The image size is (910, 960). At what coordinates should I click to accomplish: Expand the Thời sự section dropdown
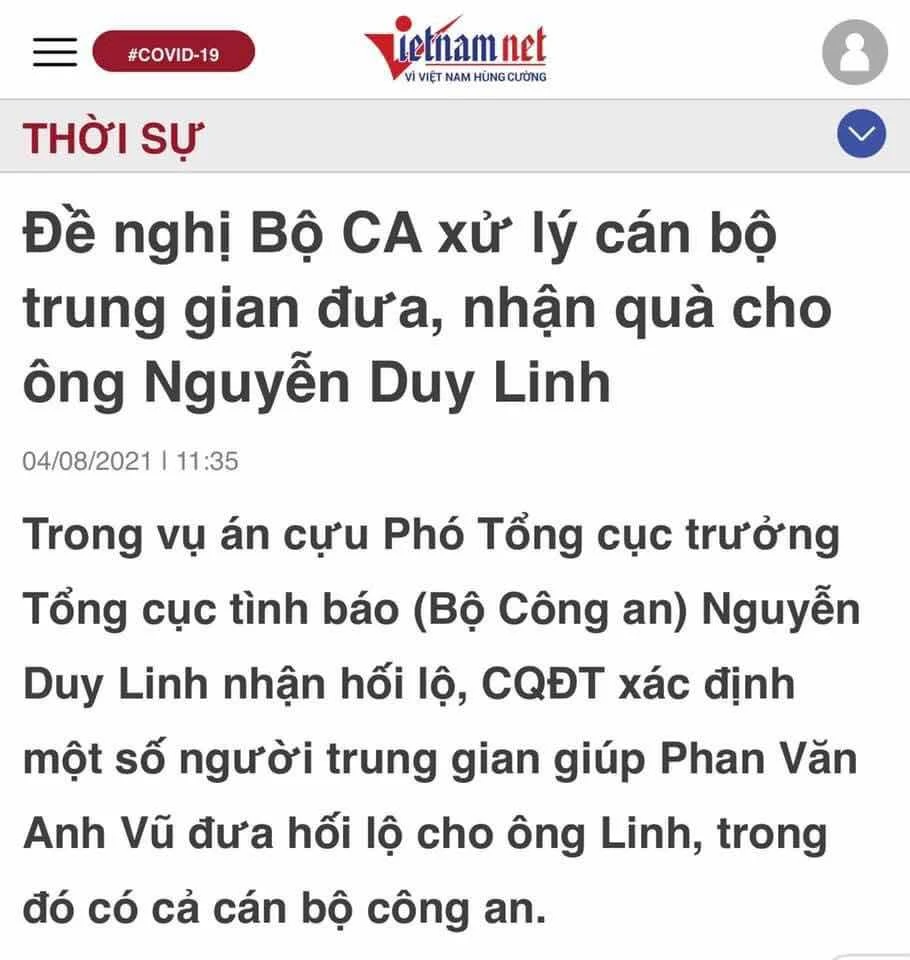pos(861,134)
